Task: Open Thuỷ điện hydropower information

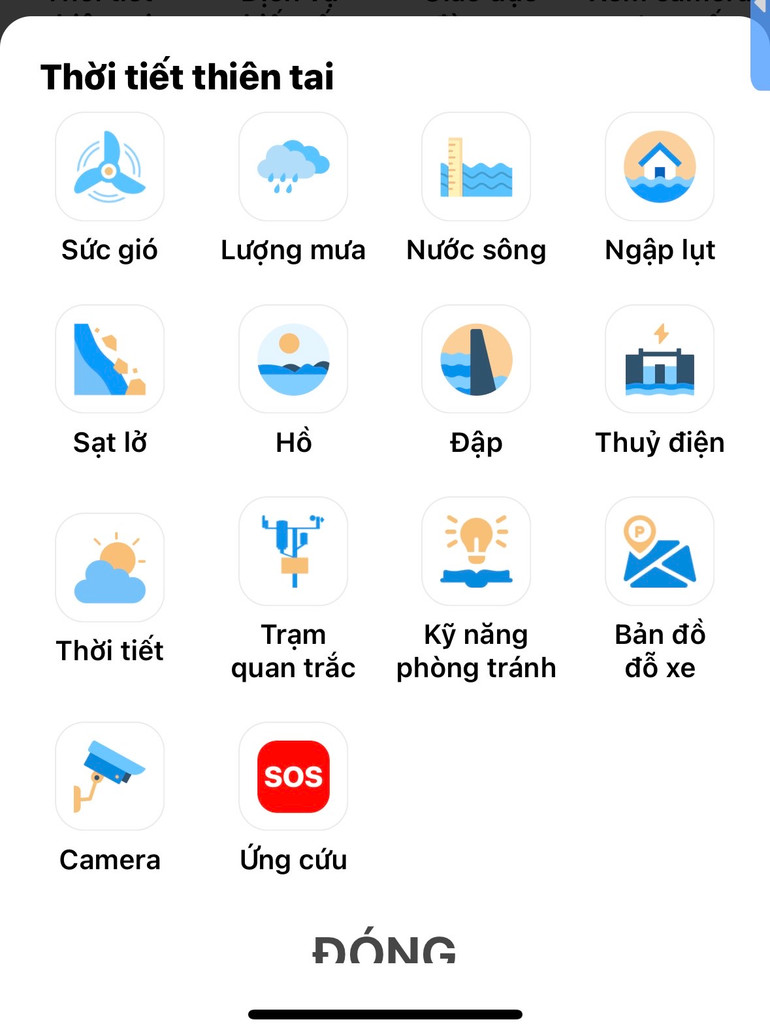Action: click(x=659, y=358)
